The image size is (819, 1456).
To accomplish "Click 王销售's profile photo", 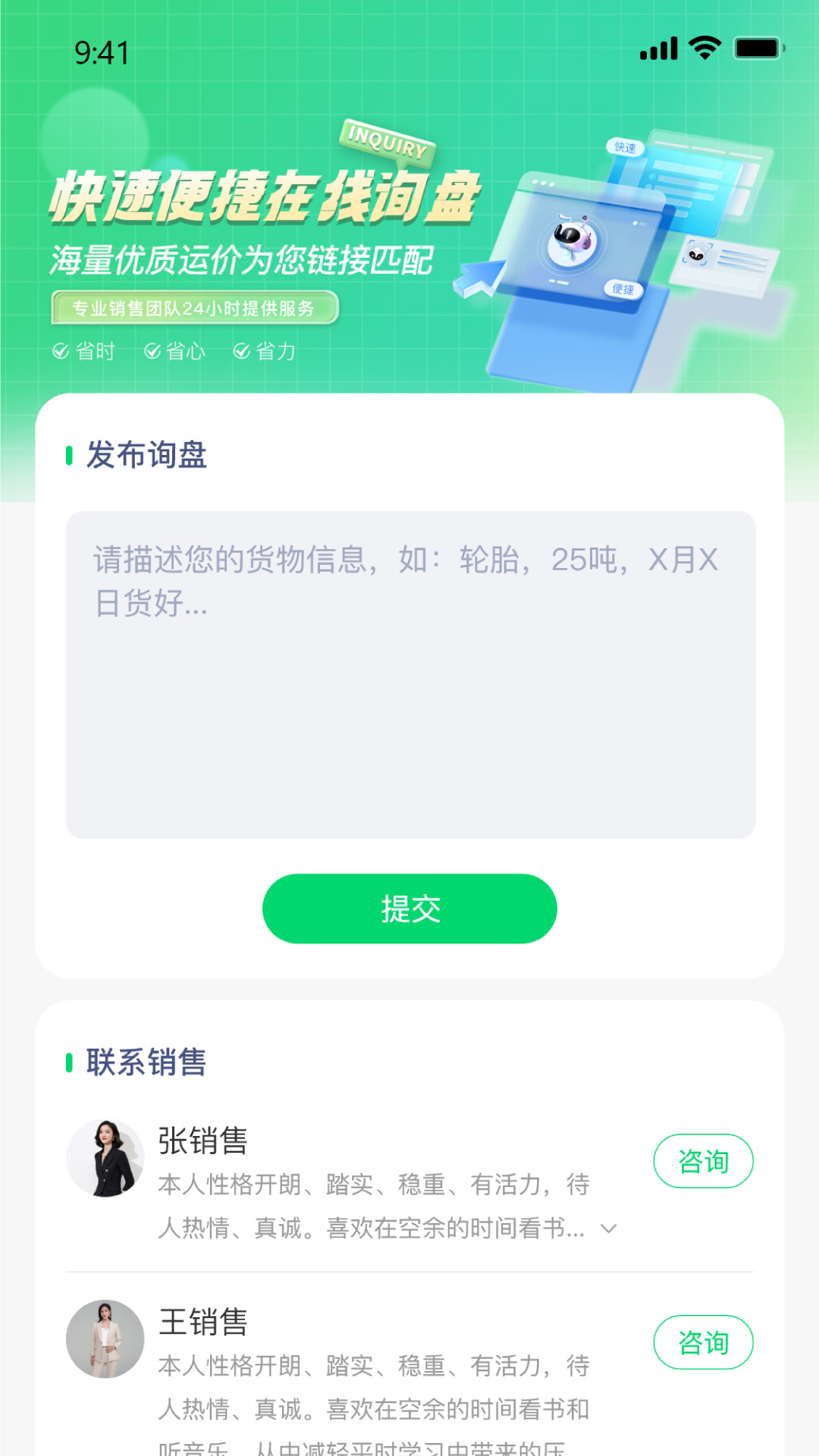I will (x=105, y=1338).
